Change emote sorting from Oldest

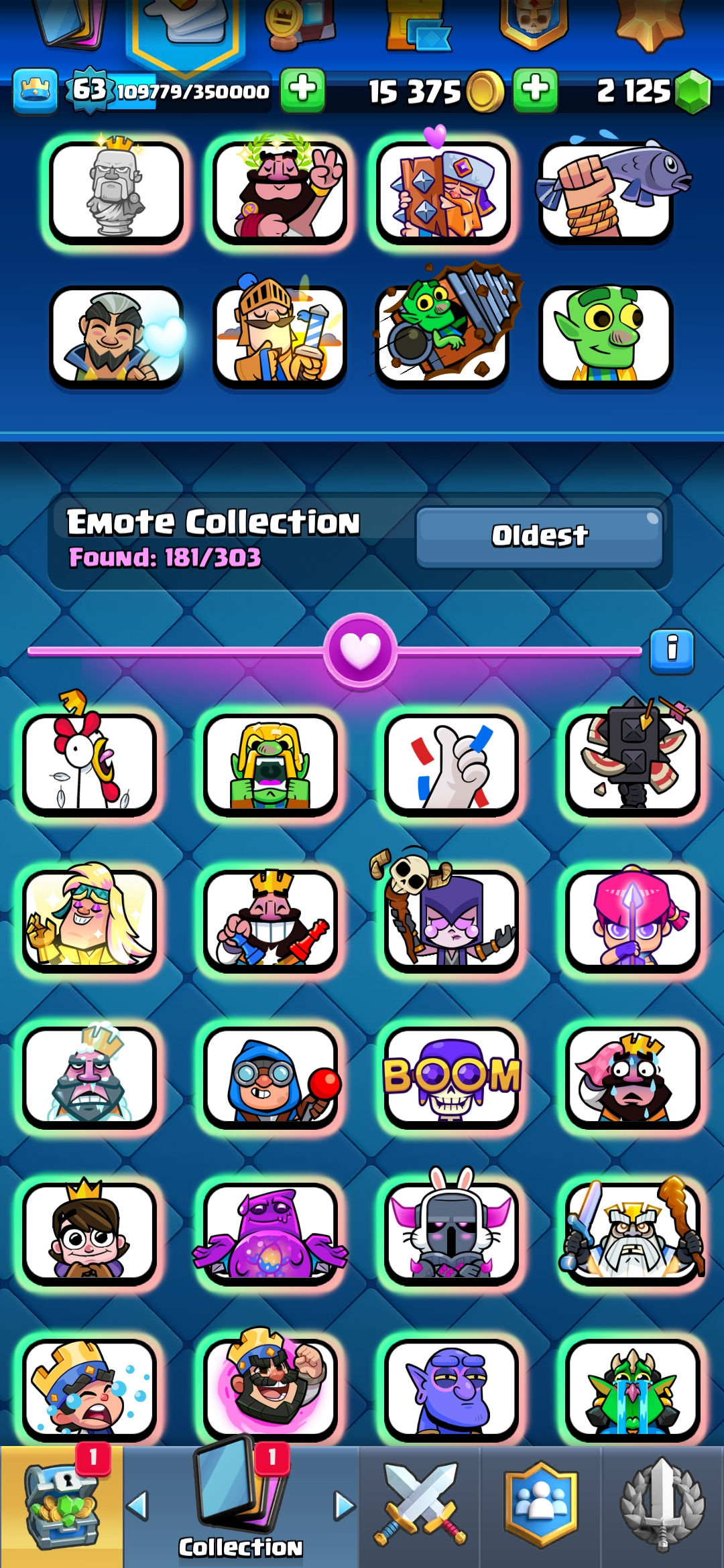[539, 536]
